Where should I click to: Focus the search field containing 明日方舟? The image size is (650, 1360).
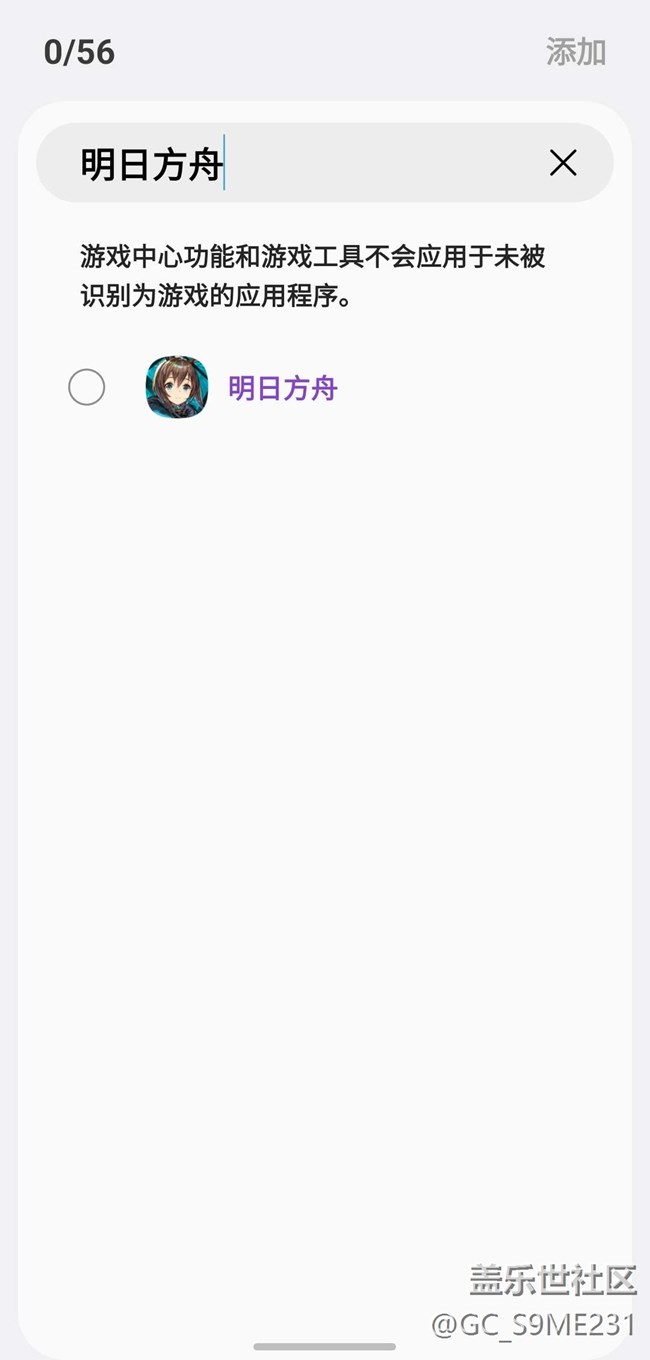pyautogui.click(x=300, y=163)
